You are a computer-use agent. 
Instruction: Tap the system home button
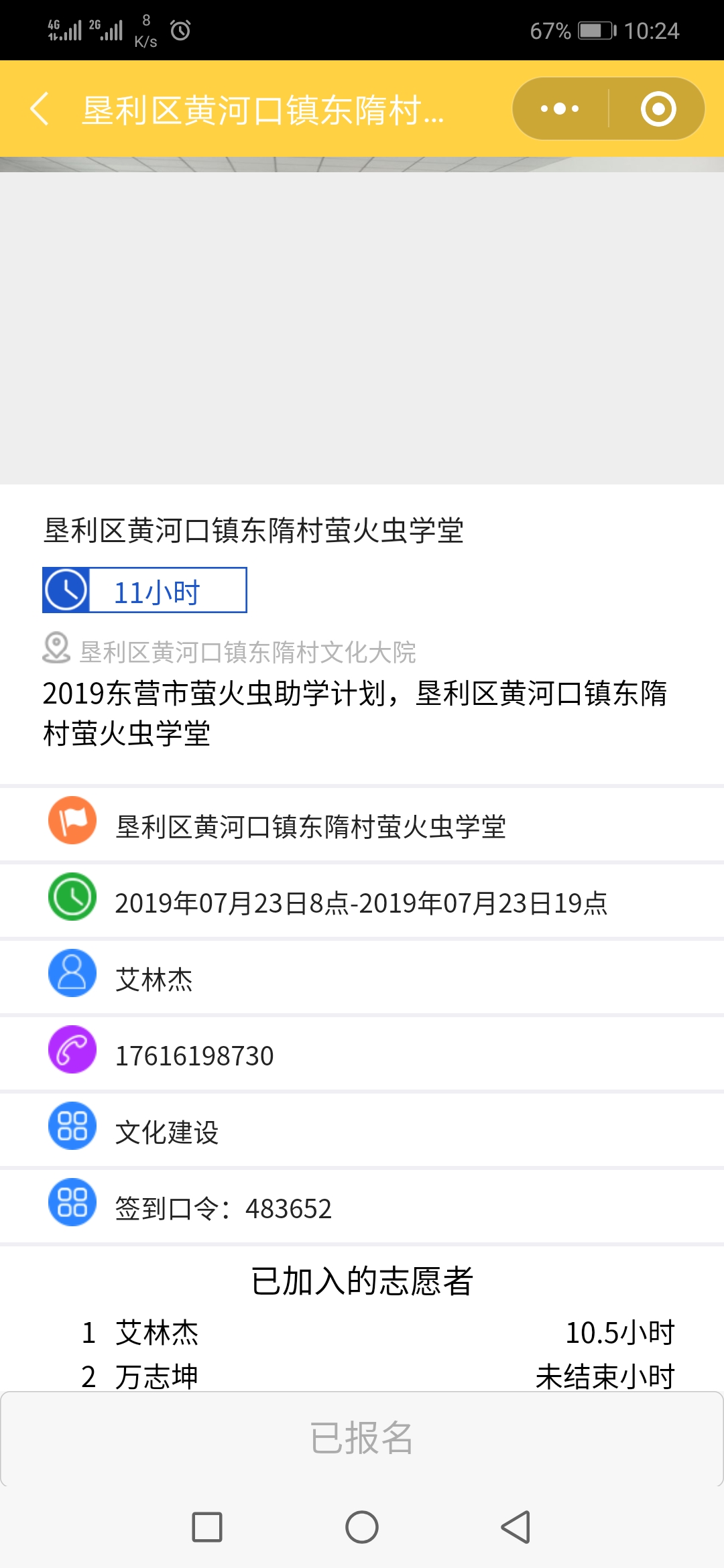tap(362, 1527)
